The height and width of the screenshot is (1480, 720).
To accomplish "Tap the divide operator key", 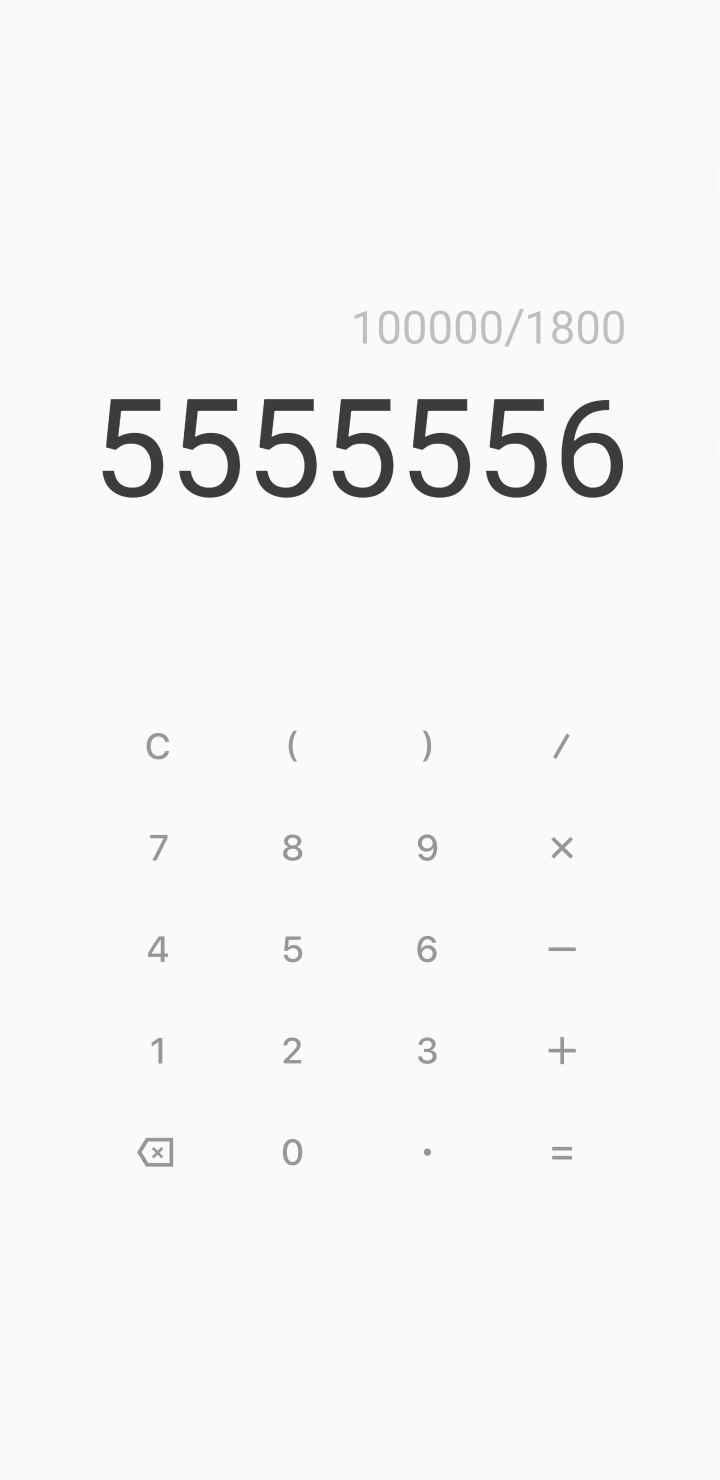I will click(x=562, y=746).
